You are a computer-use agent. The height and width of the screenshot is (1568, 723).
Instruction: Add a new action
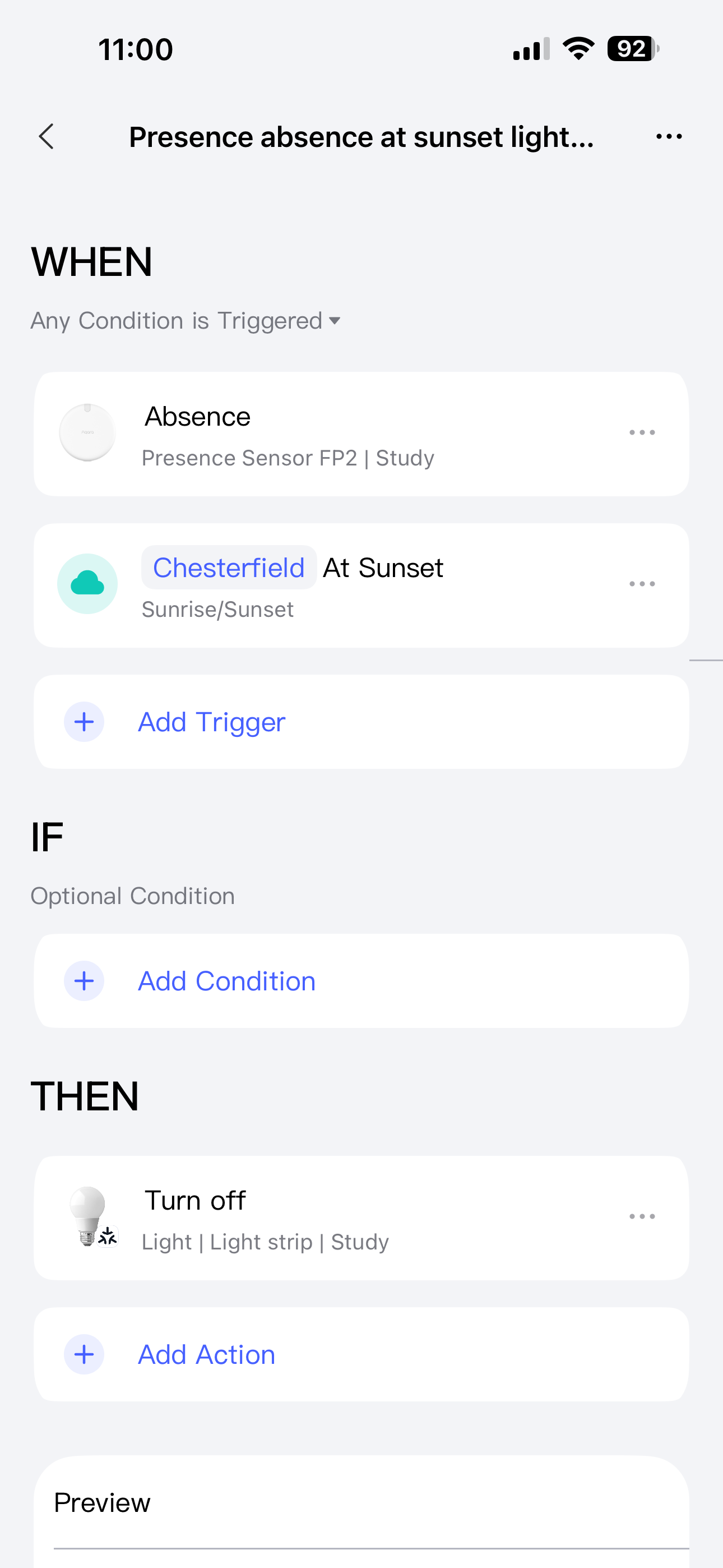click(207, 1355)
